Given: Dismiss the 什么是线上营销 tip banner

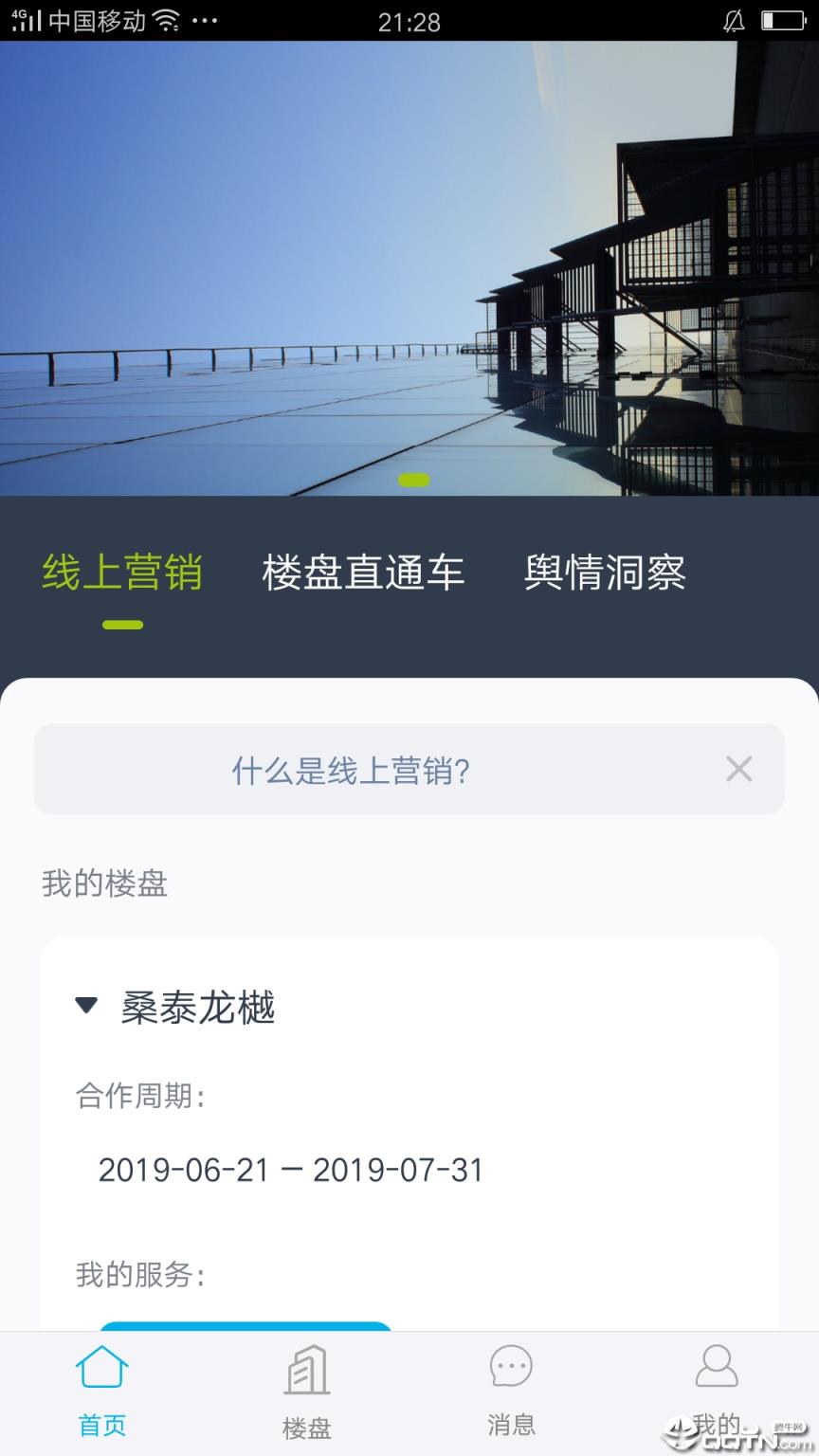Looking at the screenshot, I should click(x=739, y=769).
